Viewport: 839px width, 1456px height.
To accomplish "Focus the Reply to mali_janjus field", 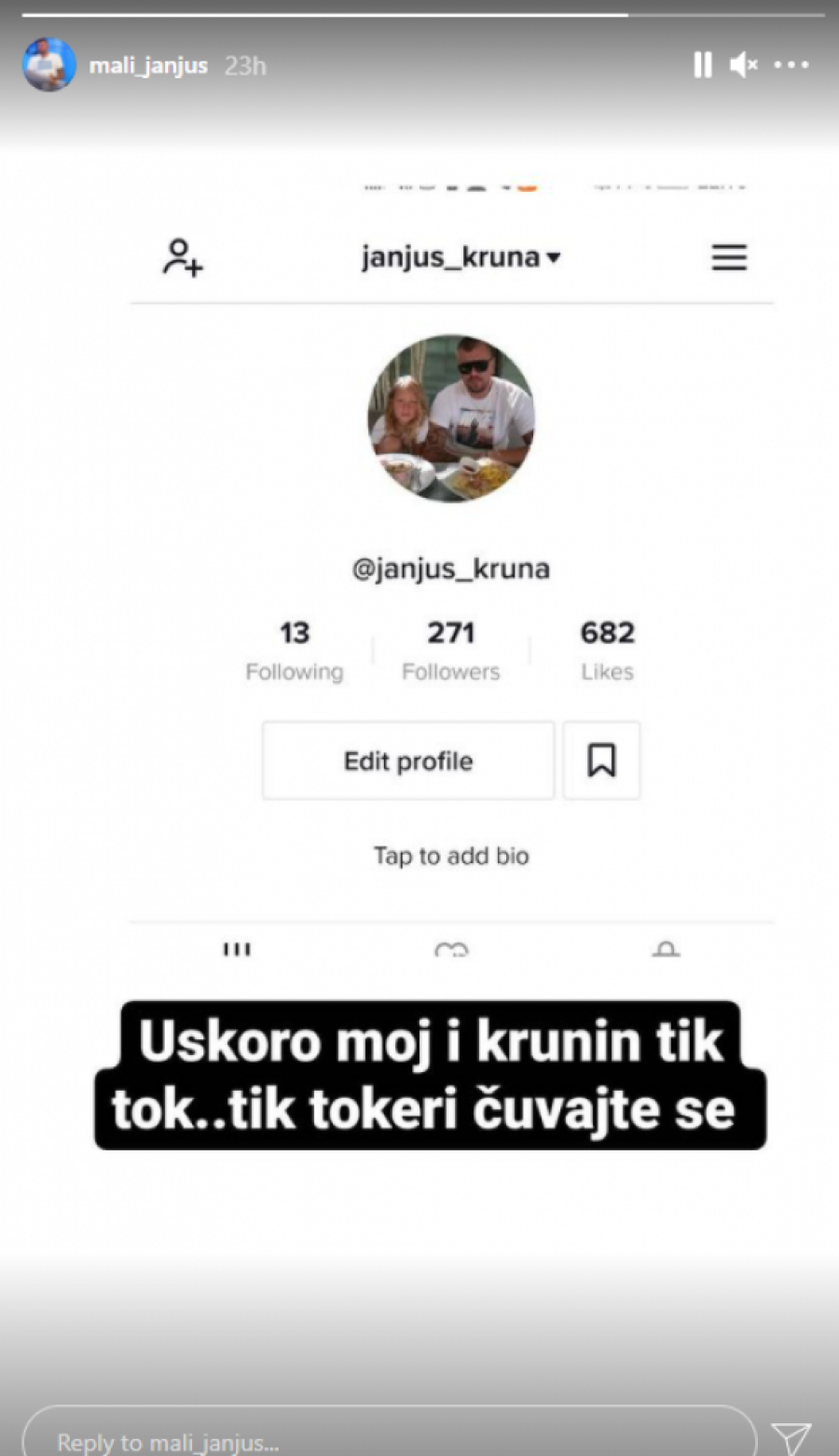I will pyautogui.click(x=388, y=1437).
